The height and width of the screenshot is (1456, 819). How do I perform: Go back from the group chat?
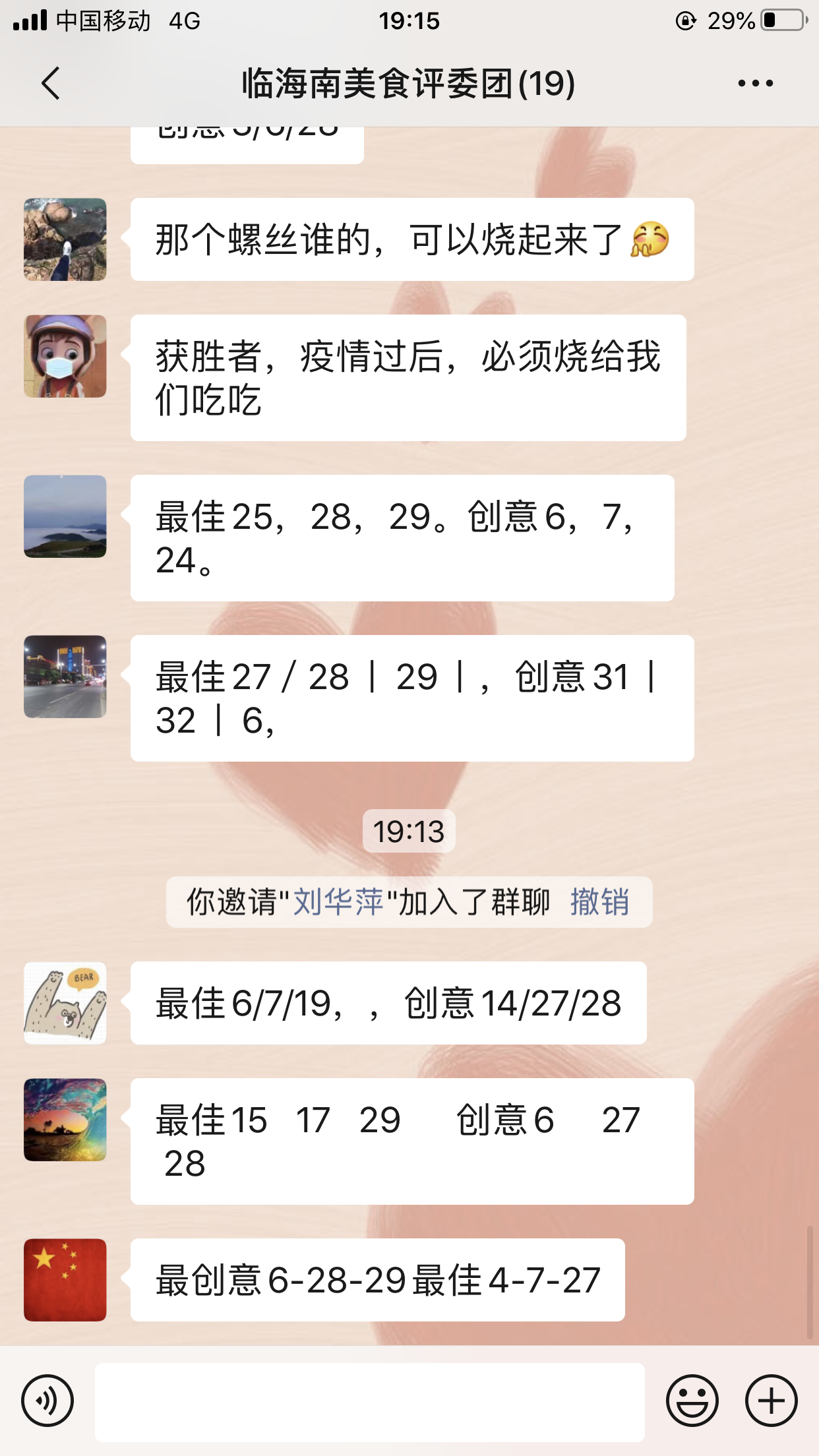pos(51,84)
